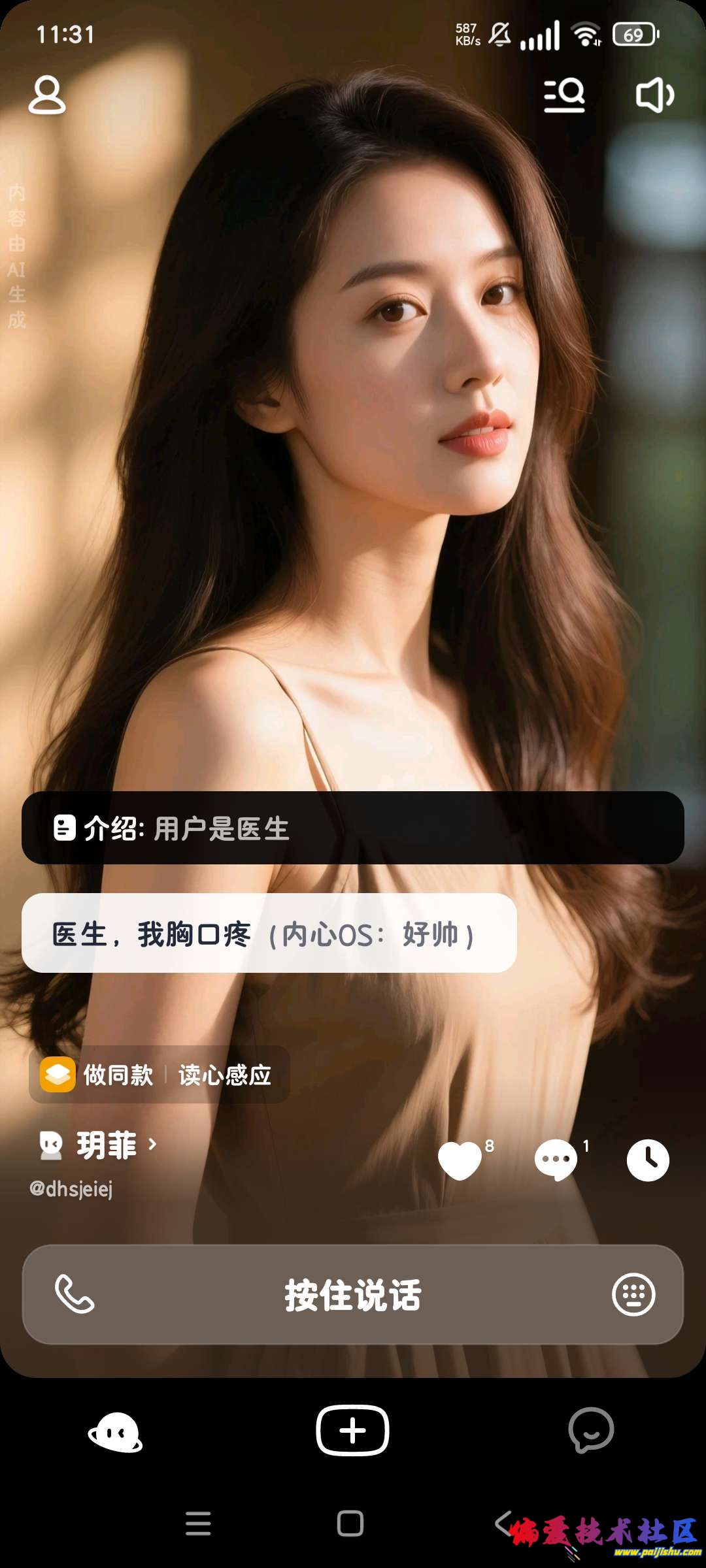The image size is (706, 1568).
Task: Tap the 做同款 button
Action: pos(98,1075)
